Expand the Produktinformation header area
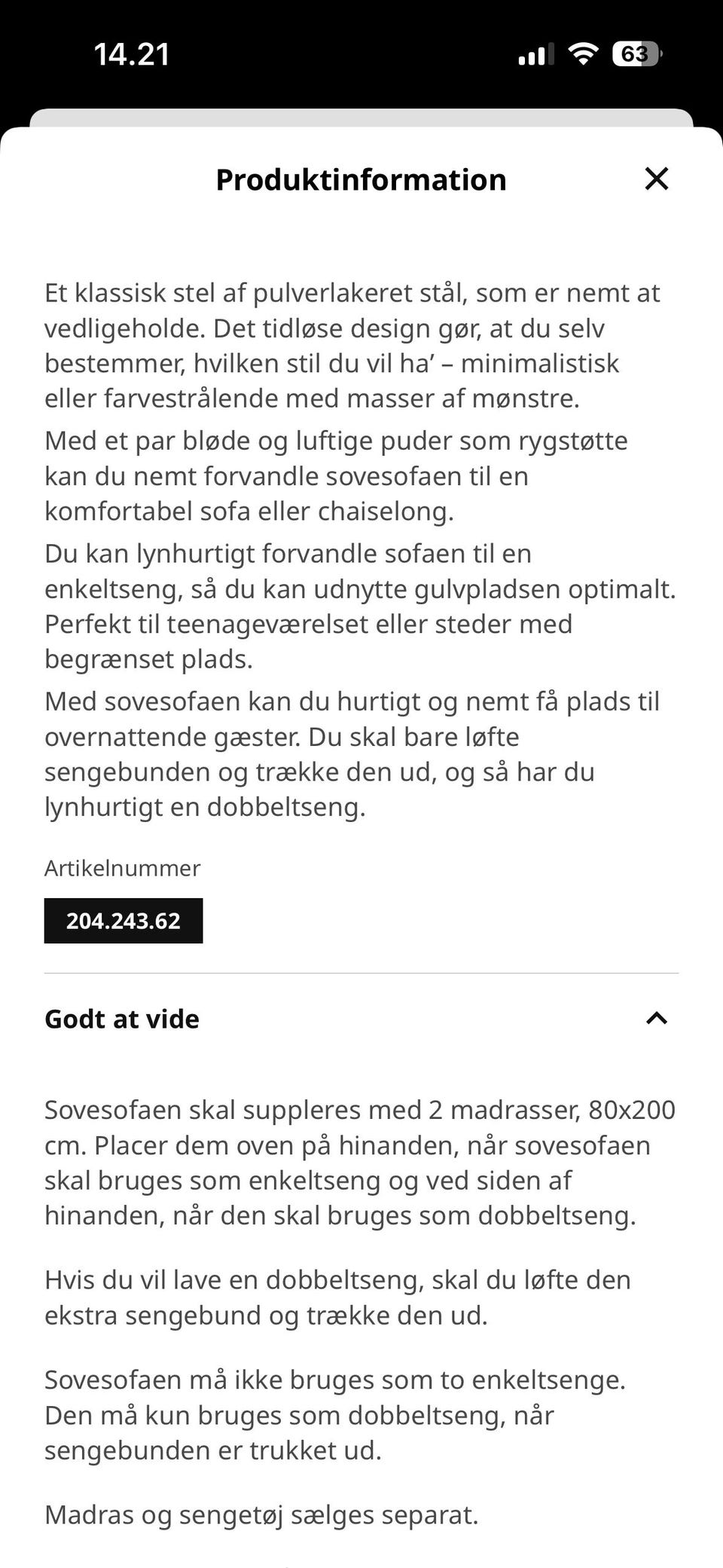This screenshot has height=1568, width=723. 360,179
